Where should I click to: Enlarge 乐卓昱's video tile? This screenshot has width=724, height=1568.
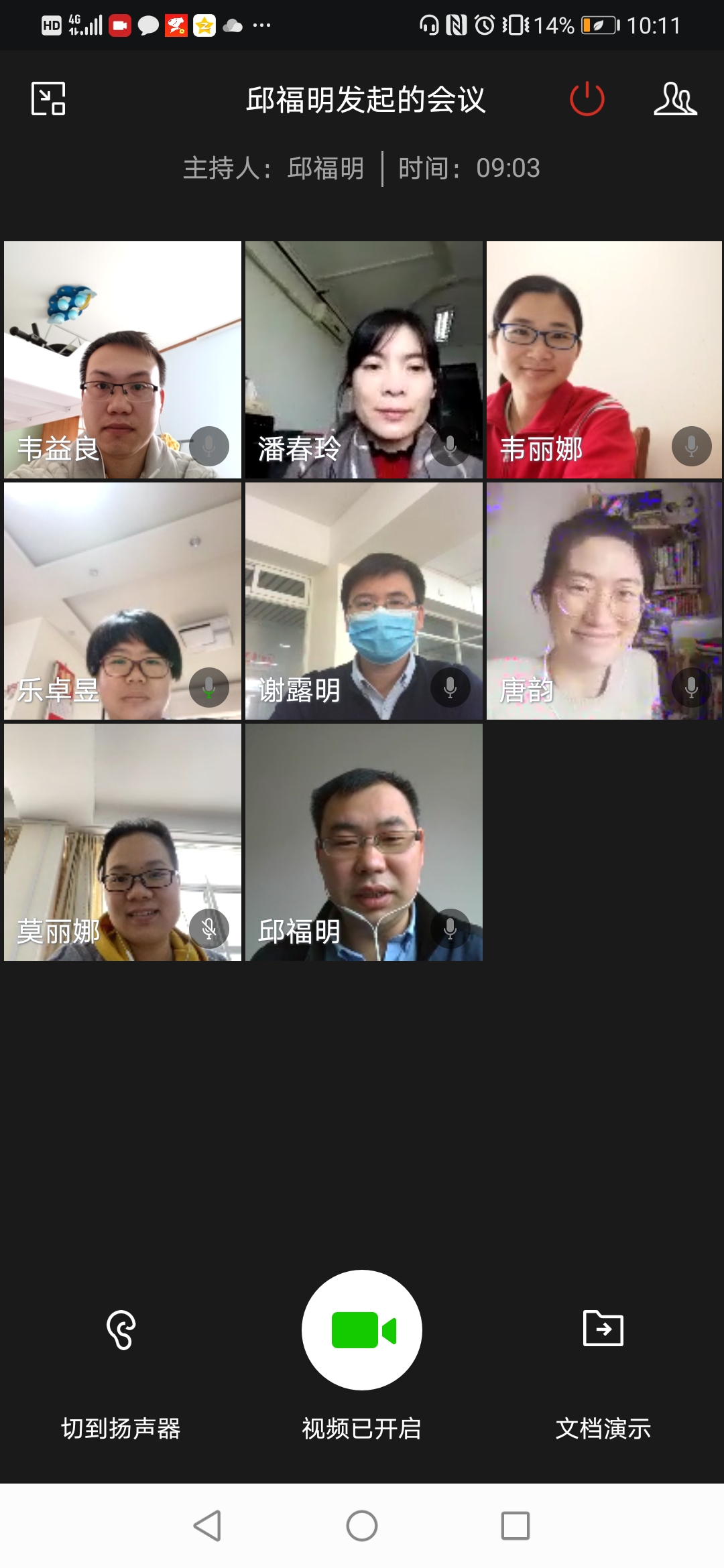[x=123, y=600]
